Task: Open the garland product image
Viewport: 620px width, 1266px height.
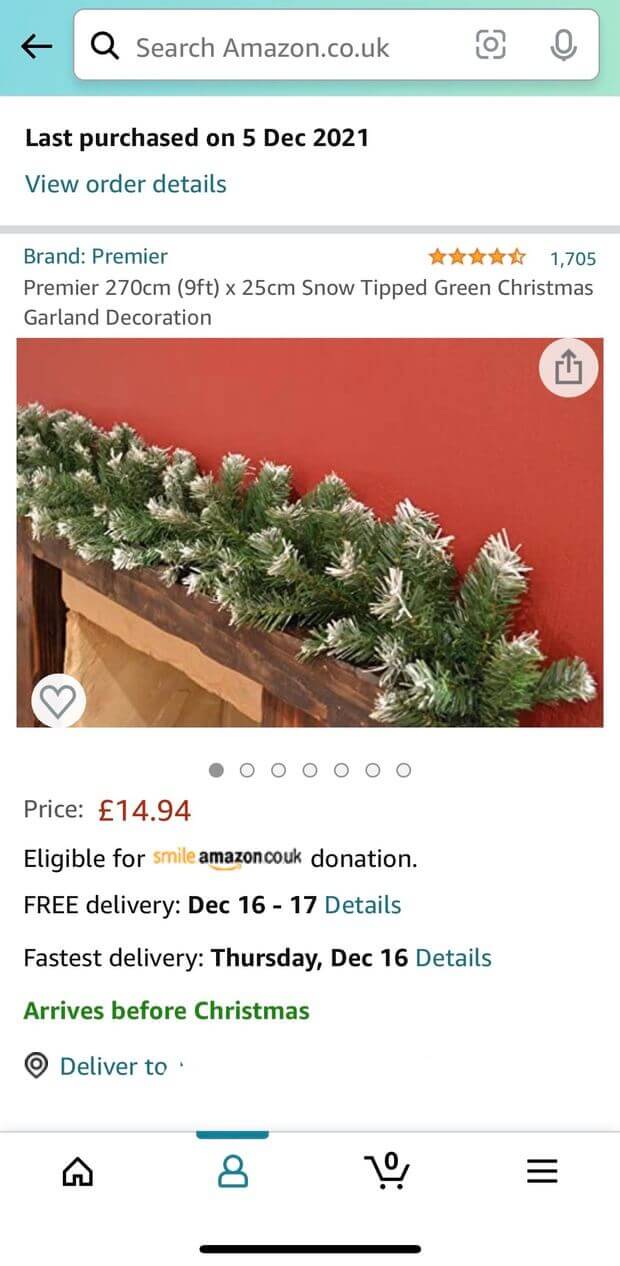Action: pos(310,532)
